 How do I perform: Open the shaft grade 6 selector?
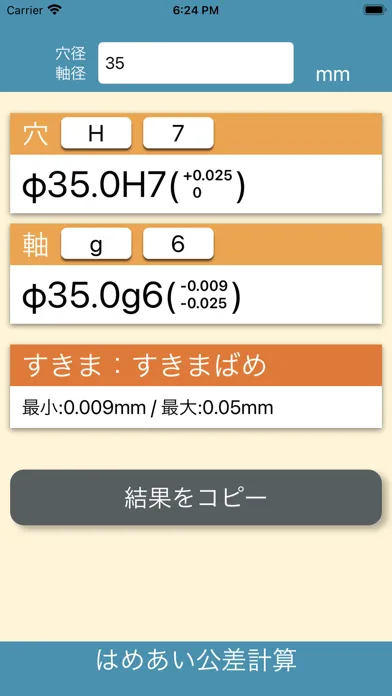point(178,243)
